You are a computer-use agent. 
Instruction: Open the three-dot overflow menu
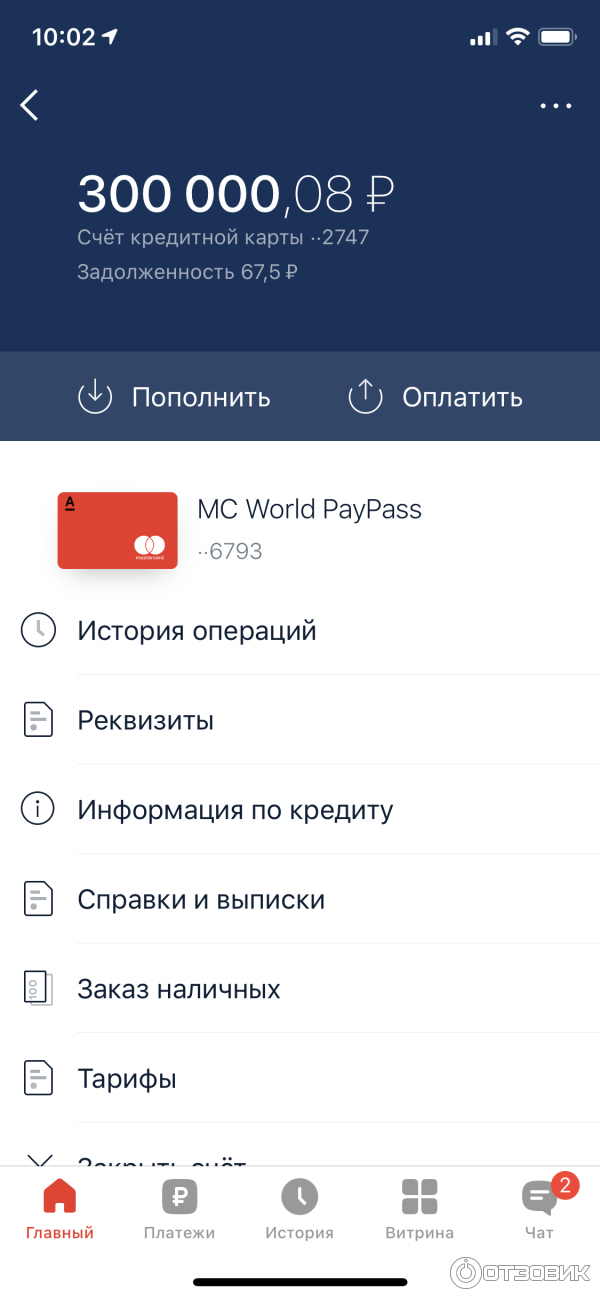(555, 105)
